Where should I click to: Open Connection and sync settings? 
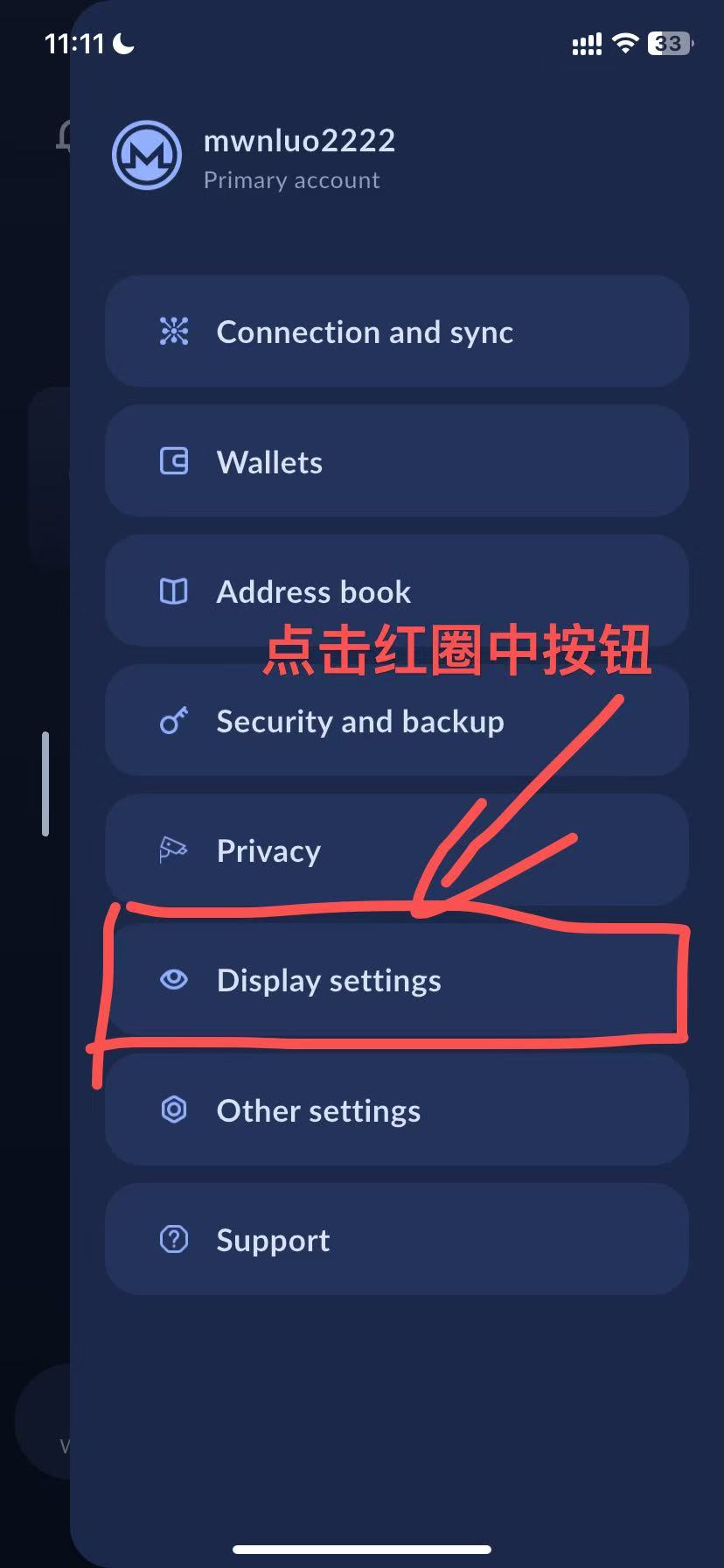(x=396, y=332)
